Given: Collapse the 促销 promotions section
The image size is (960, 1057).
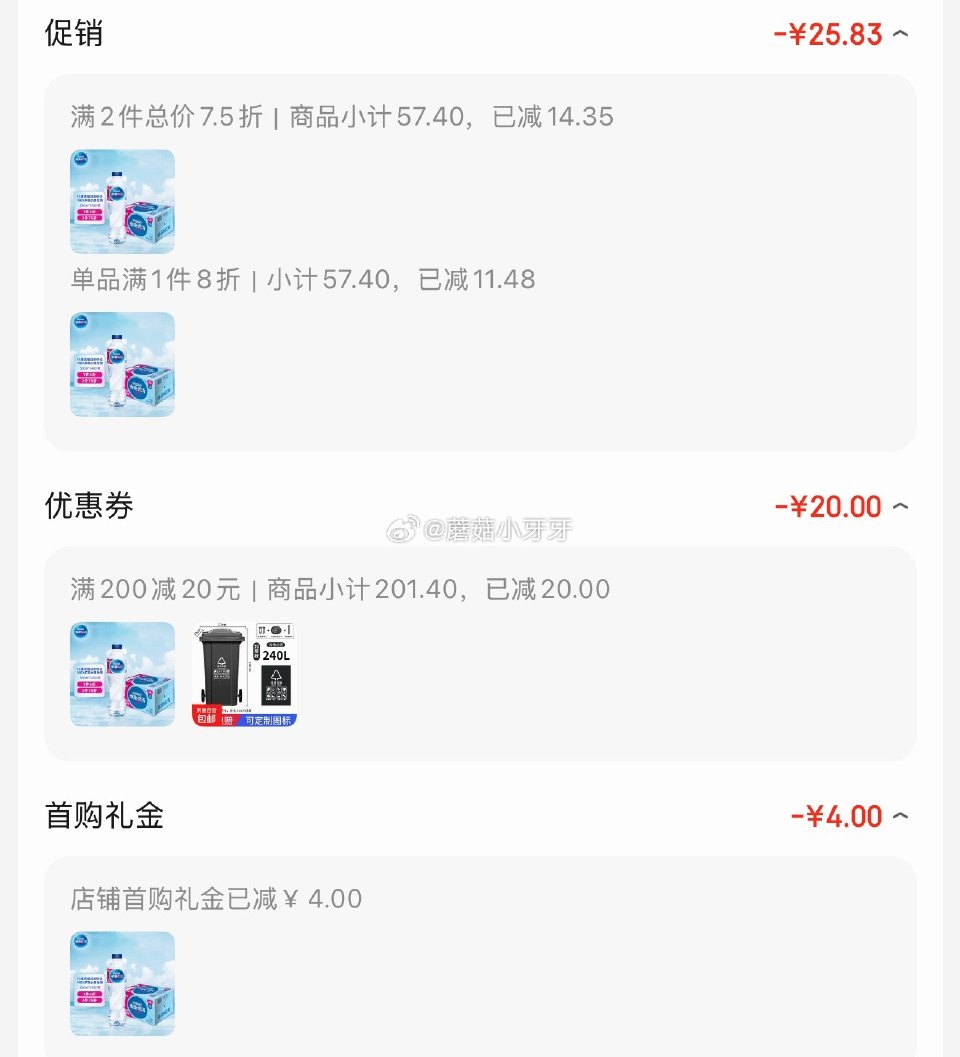Looking at the screenshot, I should pos(898,33).
